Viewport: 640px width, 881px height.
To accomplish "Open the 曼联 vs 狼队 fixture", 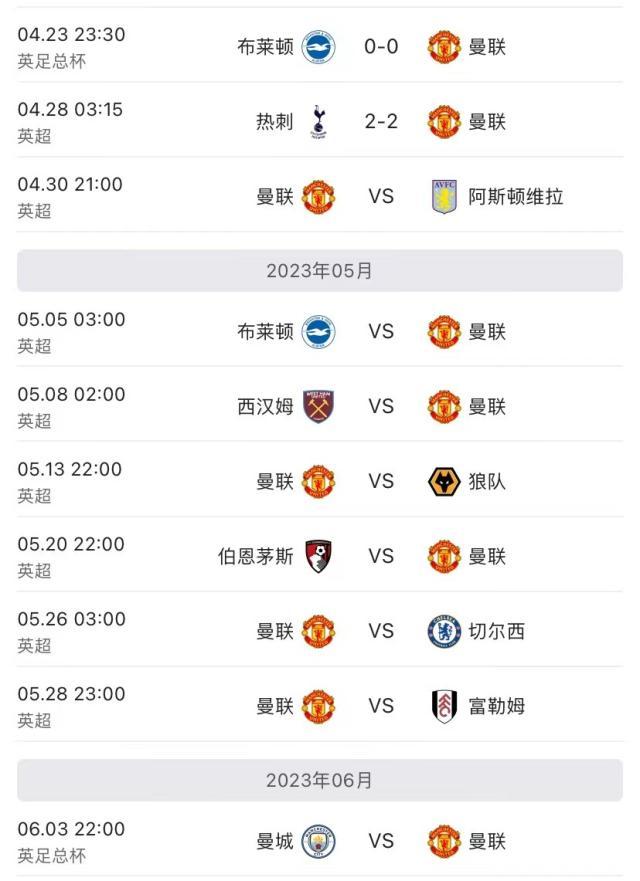I will (x=381, y=481).
